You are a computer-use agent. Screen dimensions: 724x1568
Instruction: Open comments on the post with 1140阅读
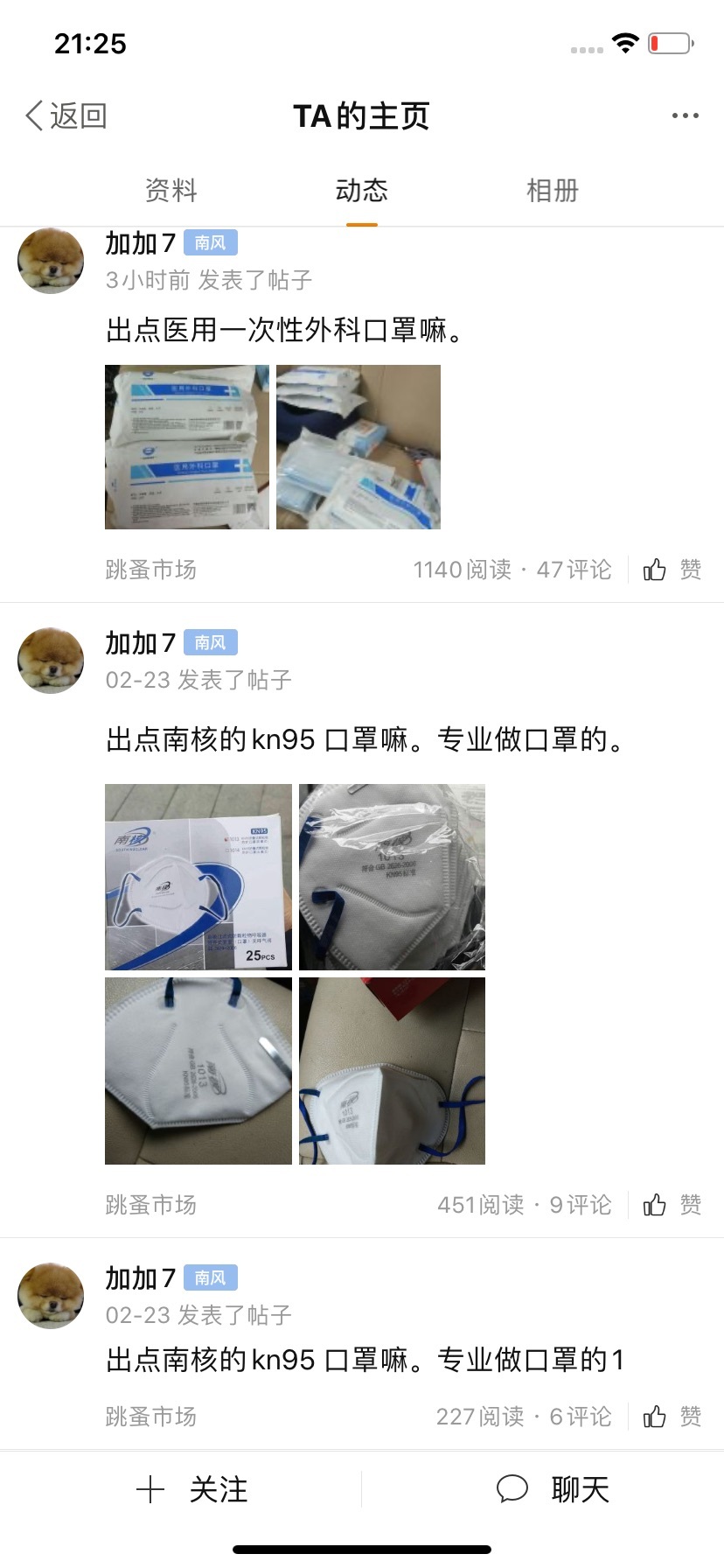click(574, 570)
